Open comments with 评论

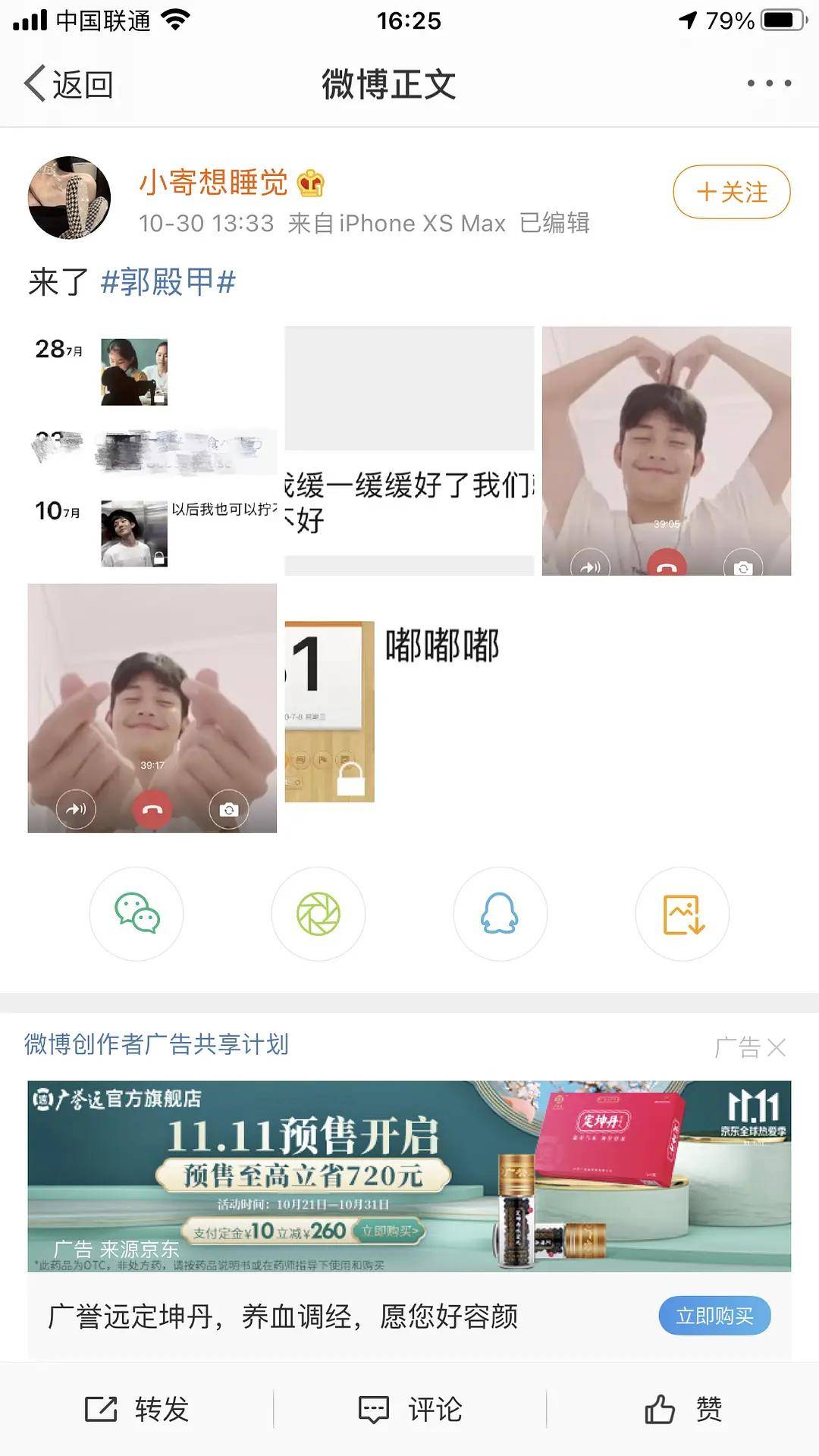click(x=409, y=1409)
